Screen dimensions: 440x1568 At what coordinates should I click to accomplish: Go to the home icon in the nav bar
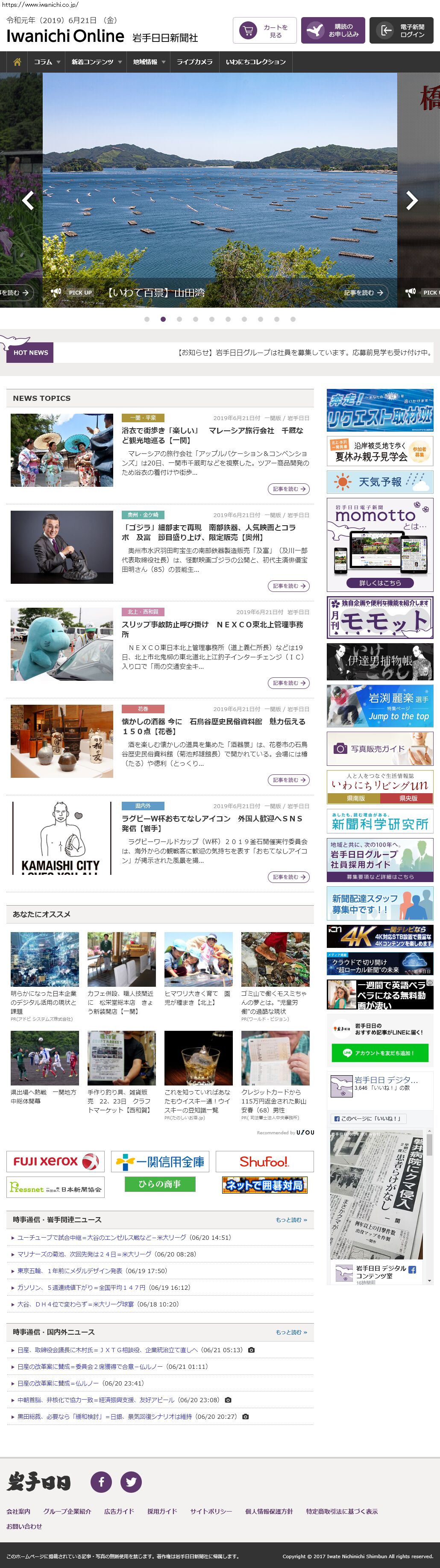click(x=17, y=62)
